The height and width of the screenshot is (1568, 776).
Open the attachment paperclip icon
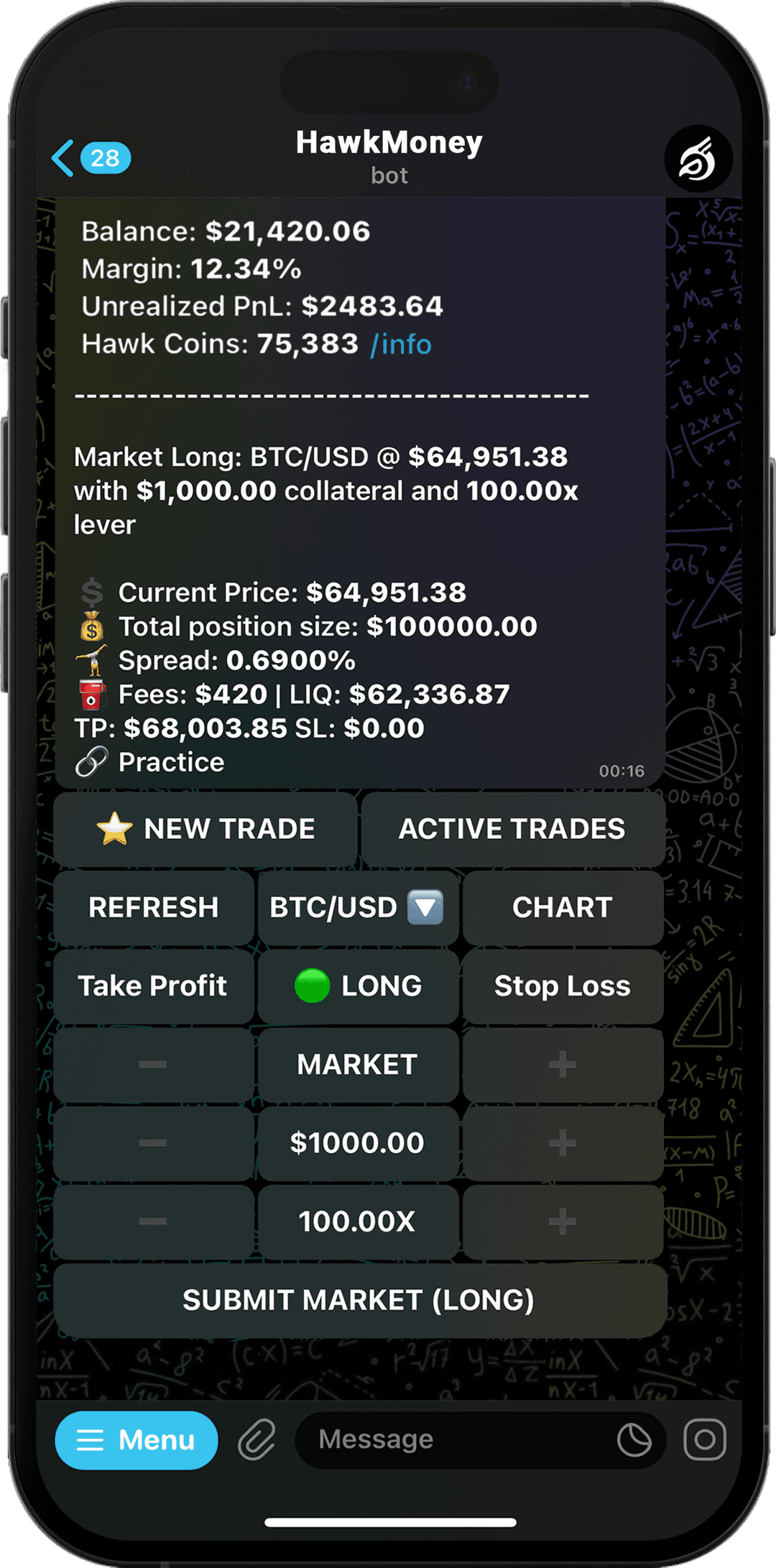click(257, 1439)
